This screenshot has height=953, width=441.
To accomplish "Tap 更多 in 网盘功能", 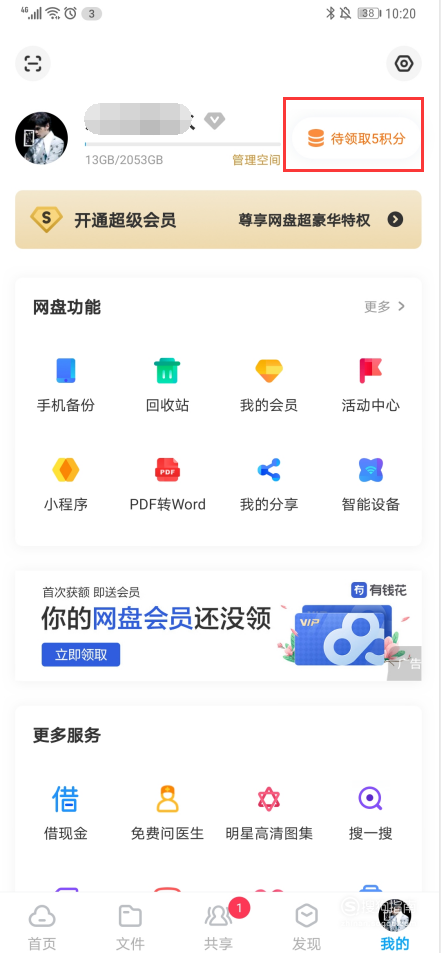I will click(x=385, y=307).
